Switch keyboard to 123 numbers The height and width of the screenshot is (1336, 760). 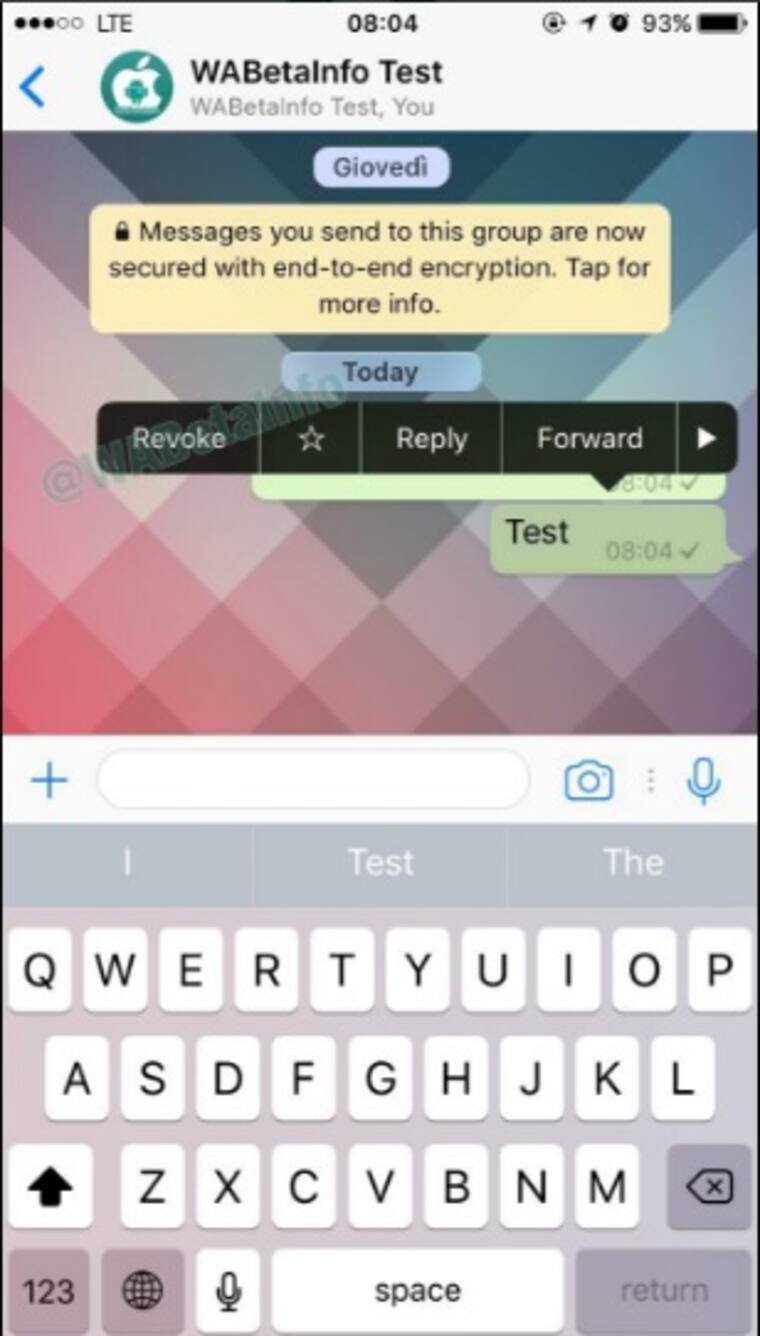[48, 1291]
